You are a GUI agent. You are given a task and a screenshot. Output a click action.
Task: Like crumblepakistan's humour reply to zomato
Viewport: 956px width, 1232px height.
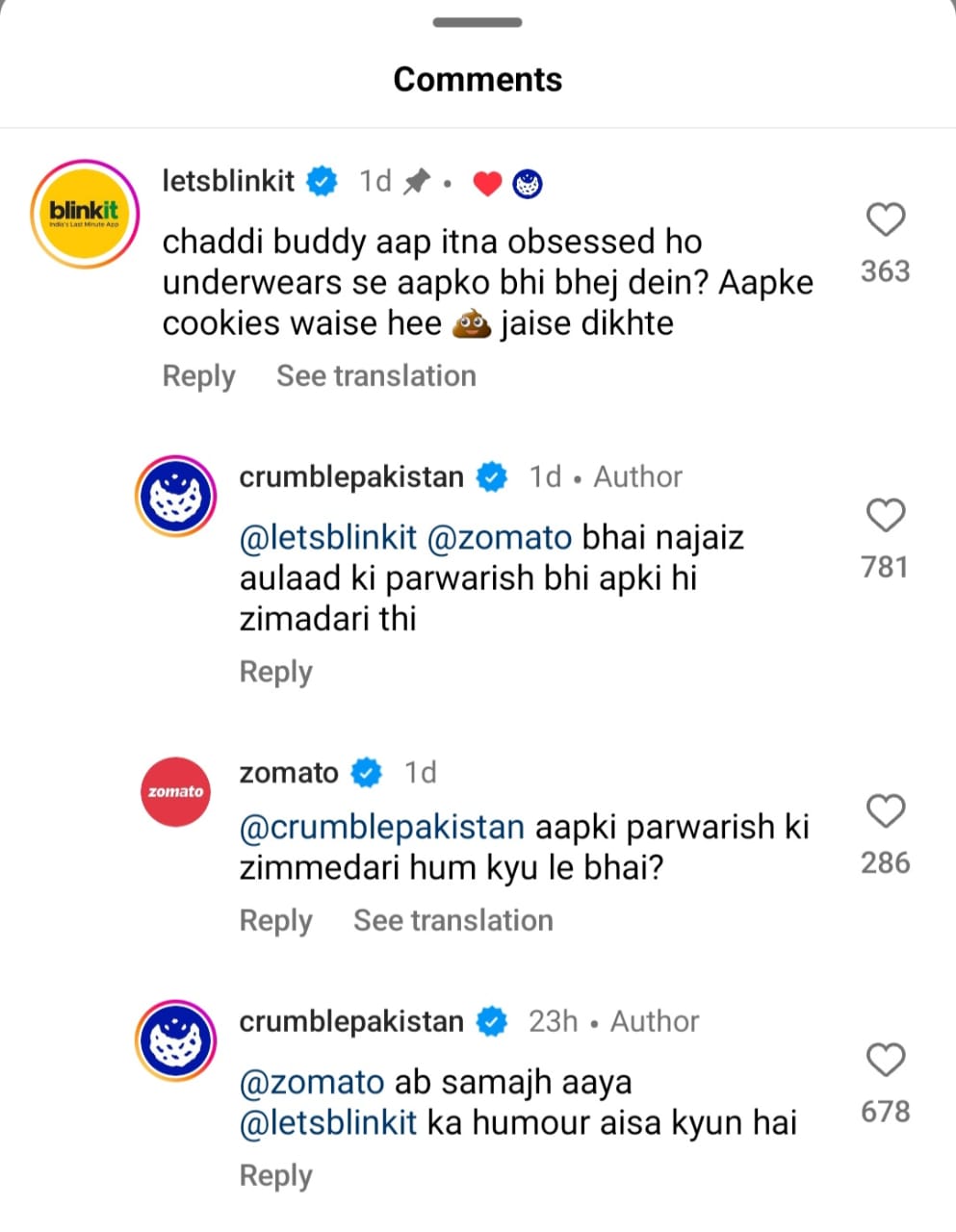click(x=885, y=1061)
